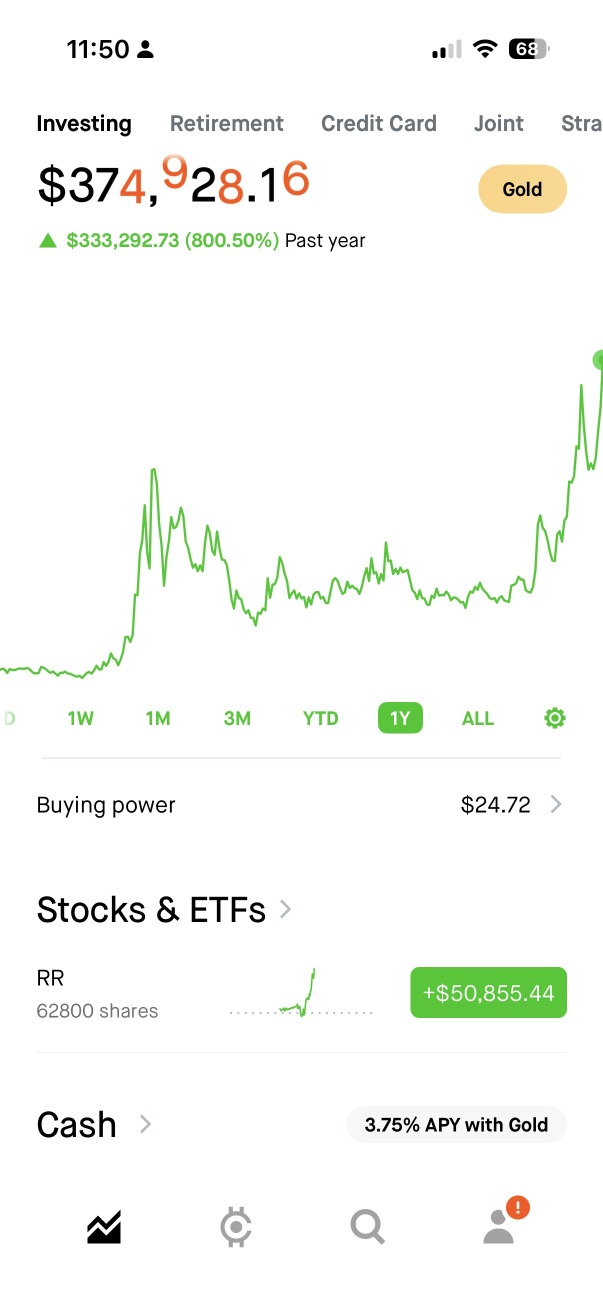Show the 1W chart range

click(80, 718)
